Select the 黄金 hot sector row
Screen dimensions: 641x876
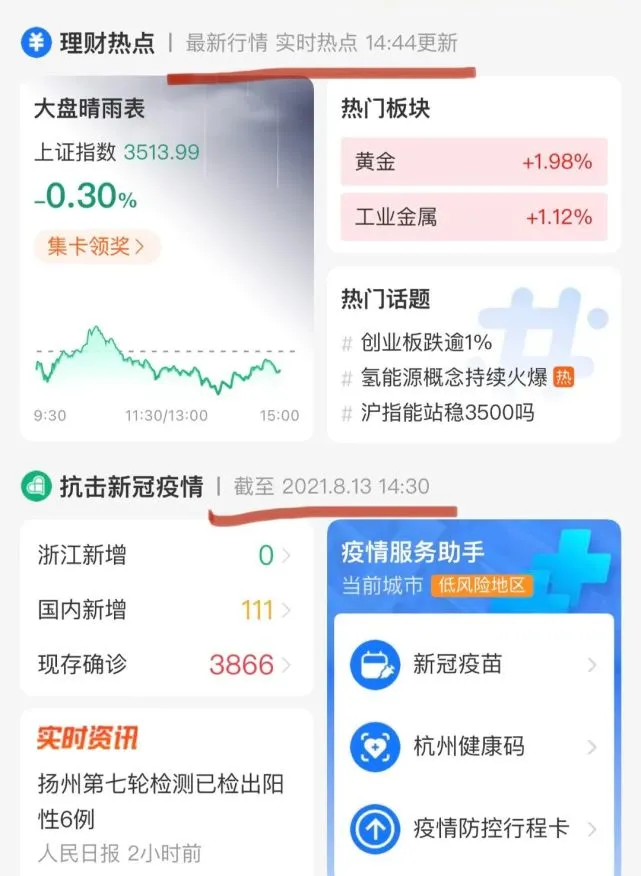(473, 162)
